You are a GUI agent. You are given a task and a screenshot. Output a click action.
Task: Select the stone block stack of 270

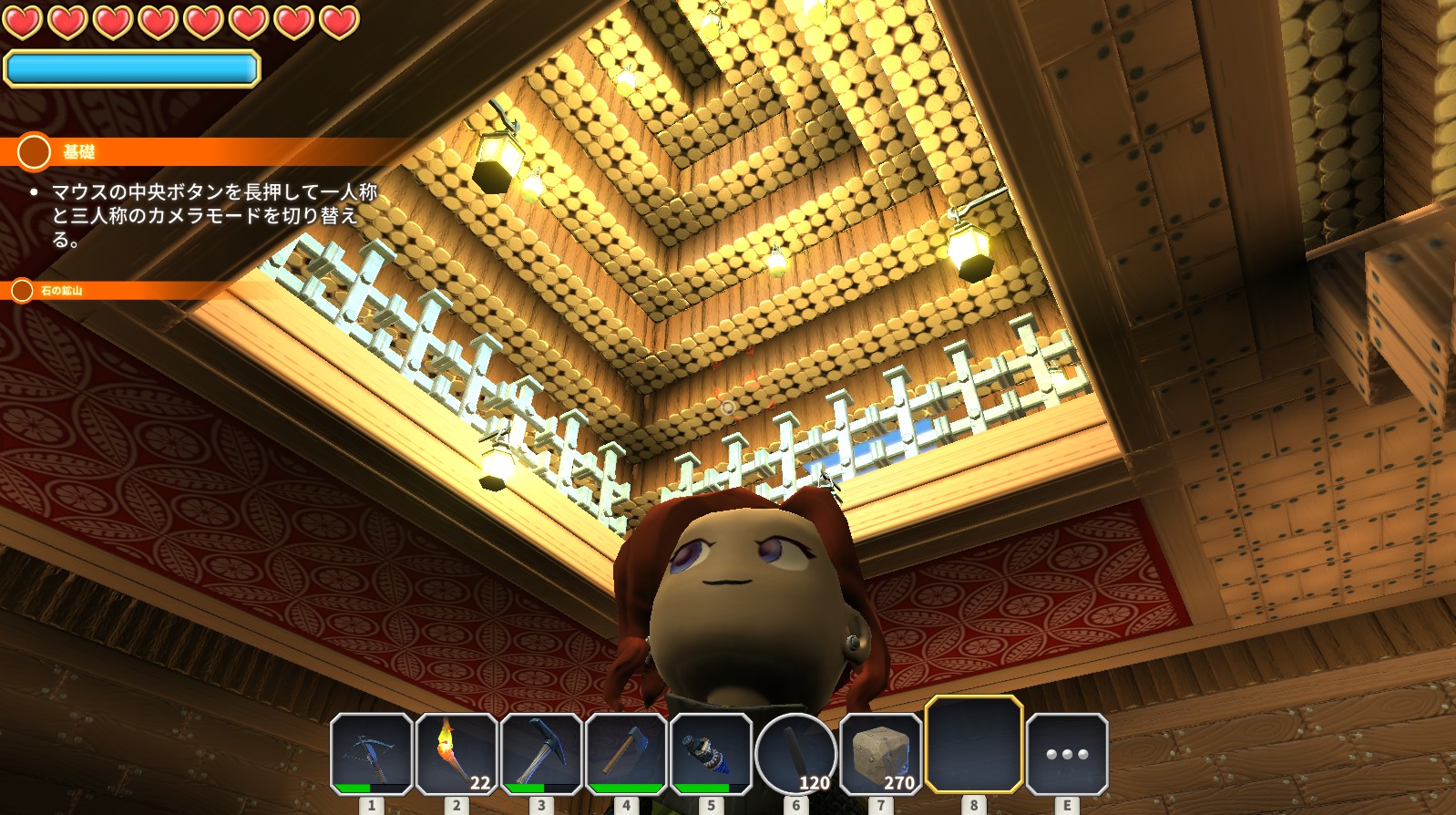pyautogui.click(x=880, y=754)
